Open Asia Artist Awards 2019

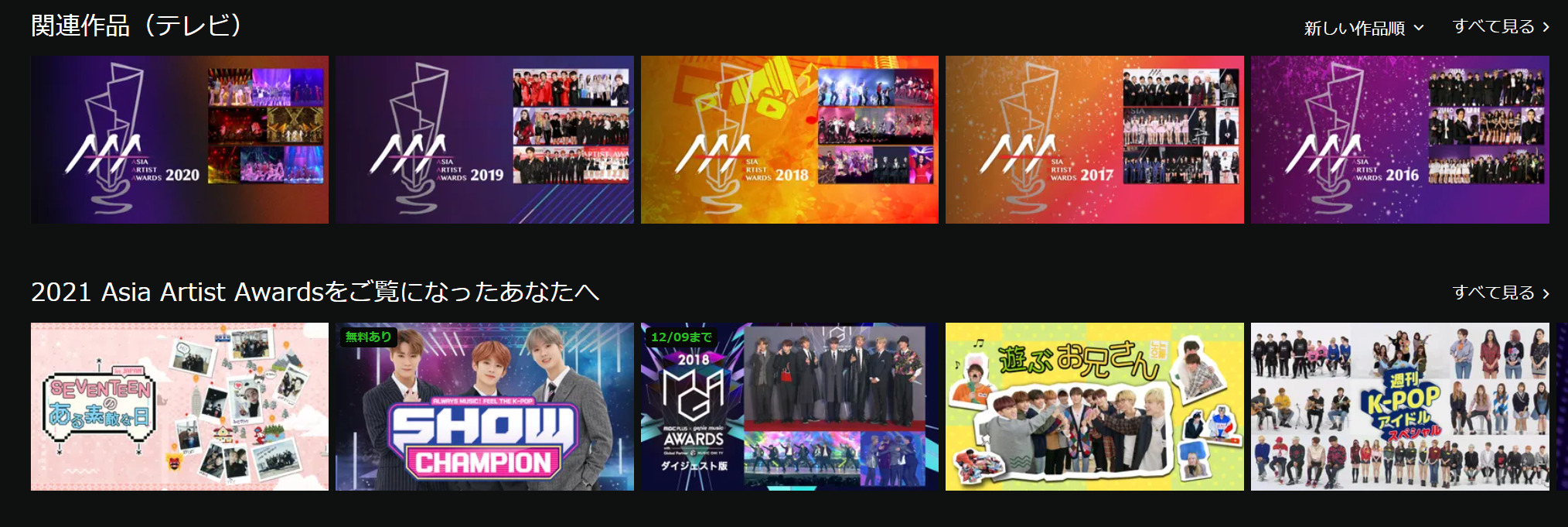[484, 139]
